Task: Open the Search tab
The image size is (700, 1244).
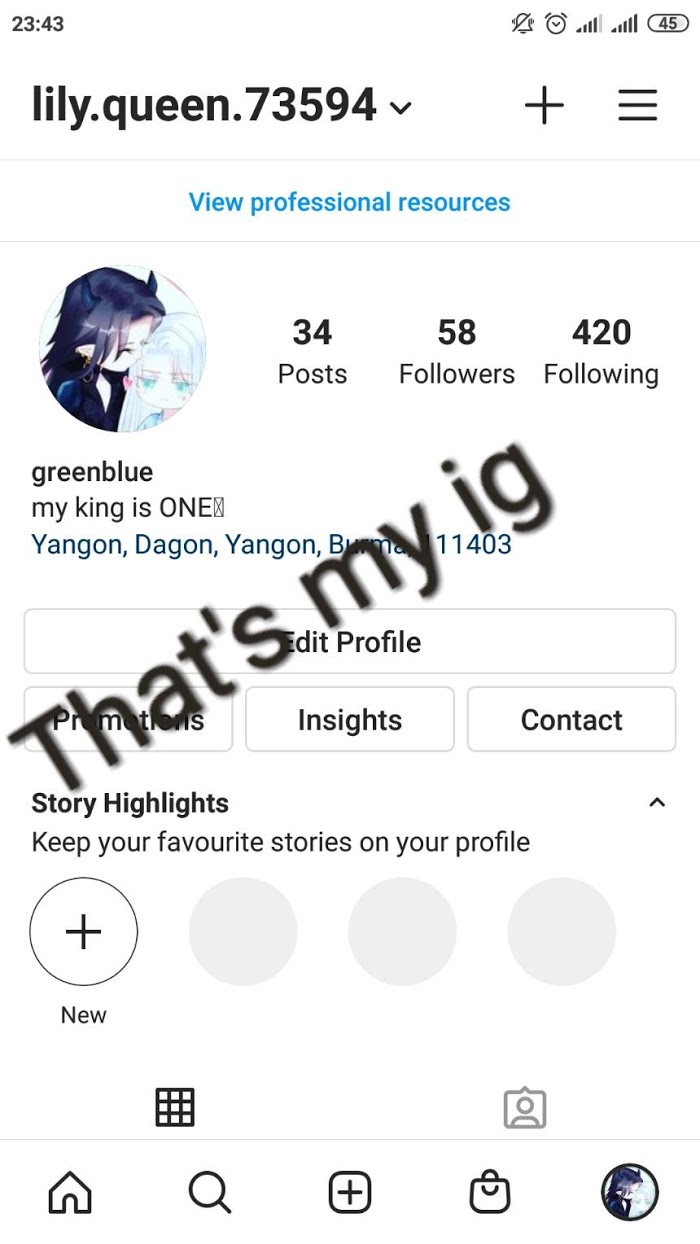Action: click(x=210, y=1193)
